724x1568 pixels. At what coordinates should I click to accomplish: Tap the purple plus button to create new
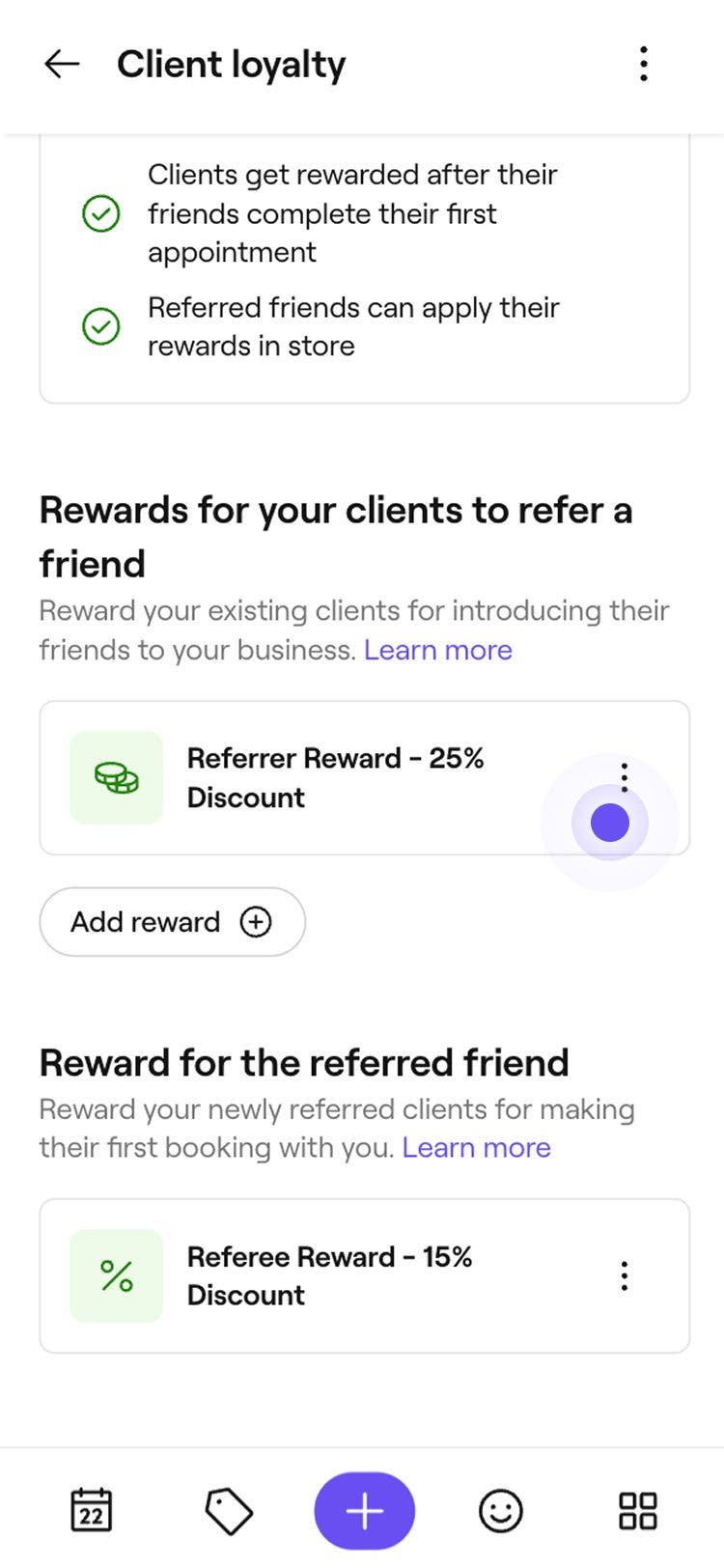(x=363, y=1511)
